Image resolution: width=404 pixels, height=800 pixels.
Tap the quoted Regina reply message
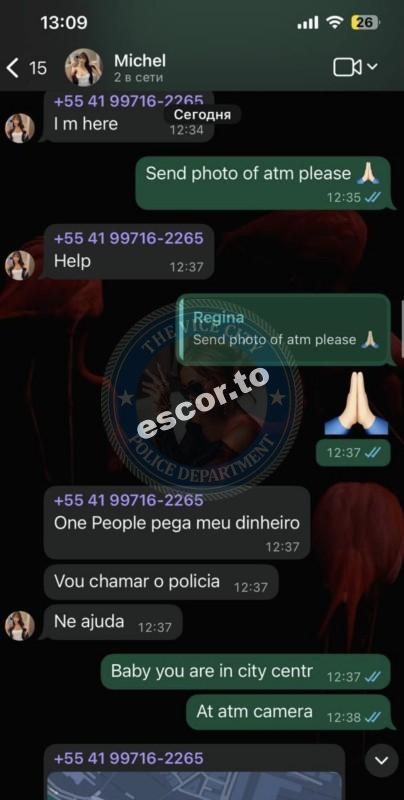click(x=284, y=330)
